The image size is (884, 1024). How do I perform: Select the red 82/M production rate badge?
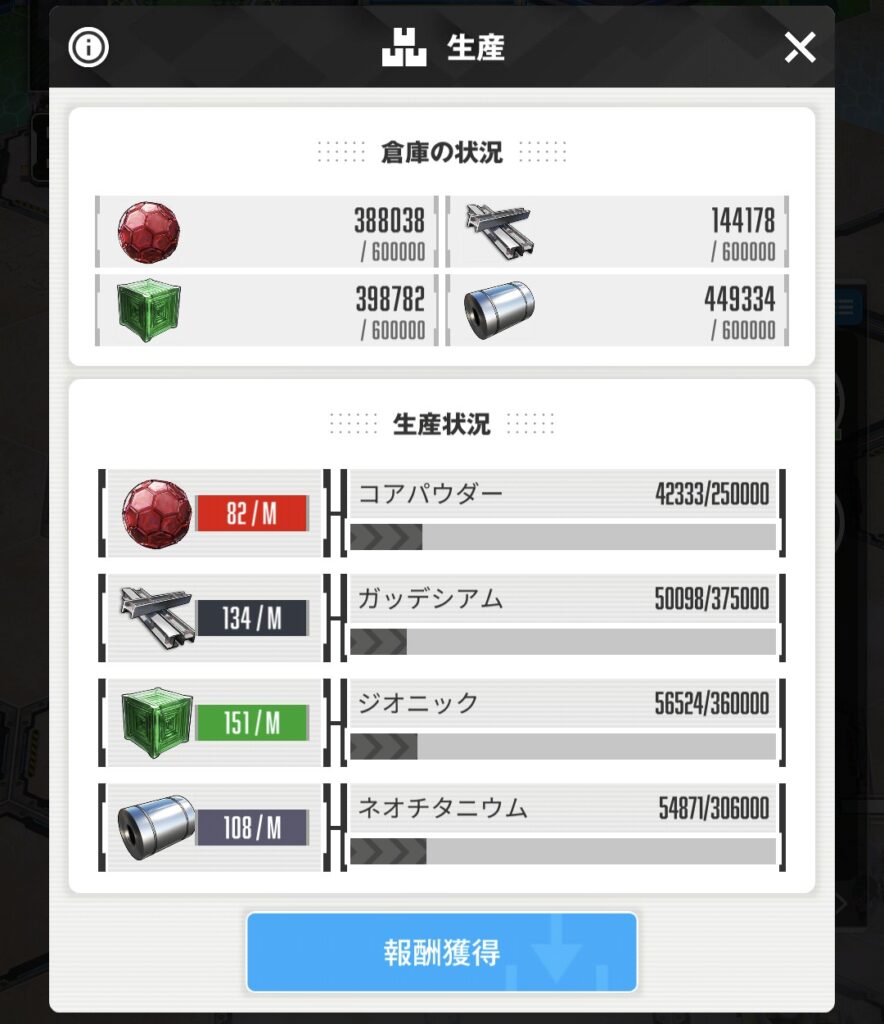pyautogui.click(x=253, y=511)
